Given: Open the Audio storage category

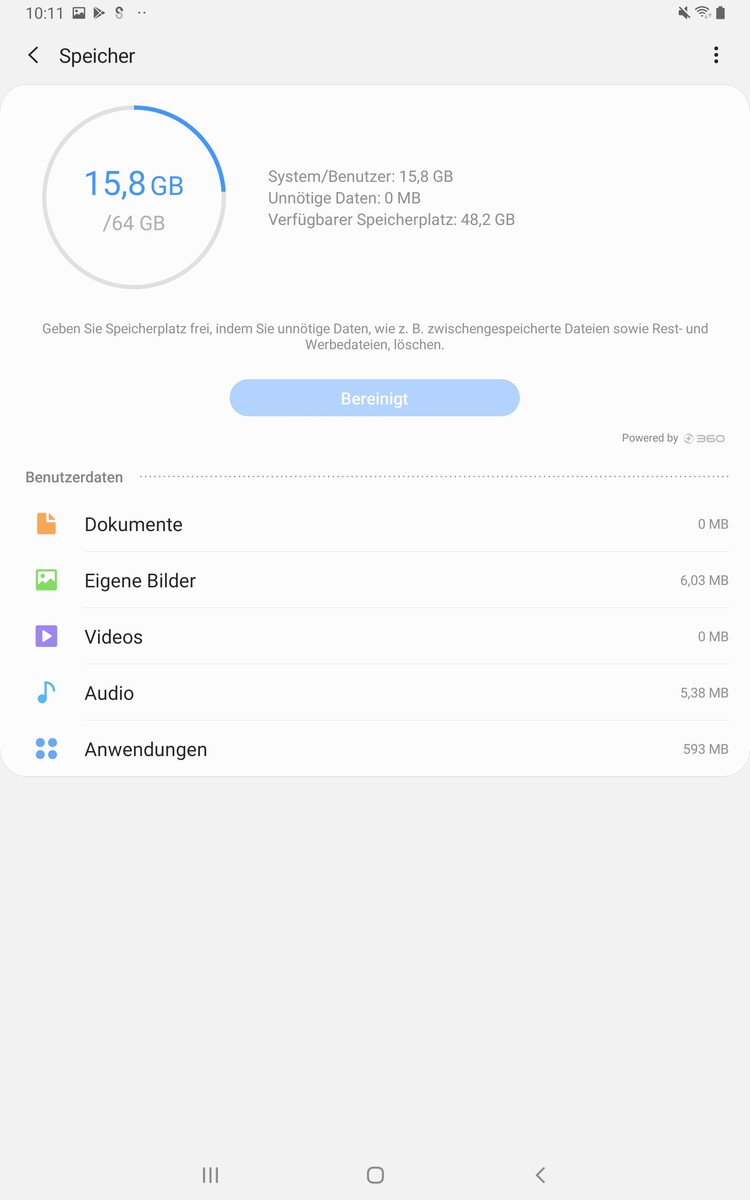Looking at the screenshot, I should pos(375,693).
